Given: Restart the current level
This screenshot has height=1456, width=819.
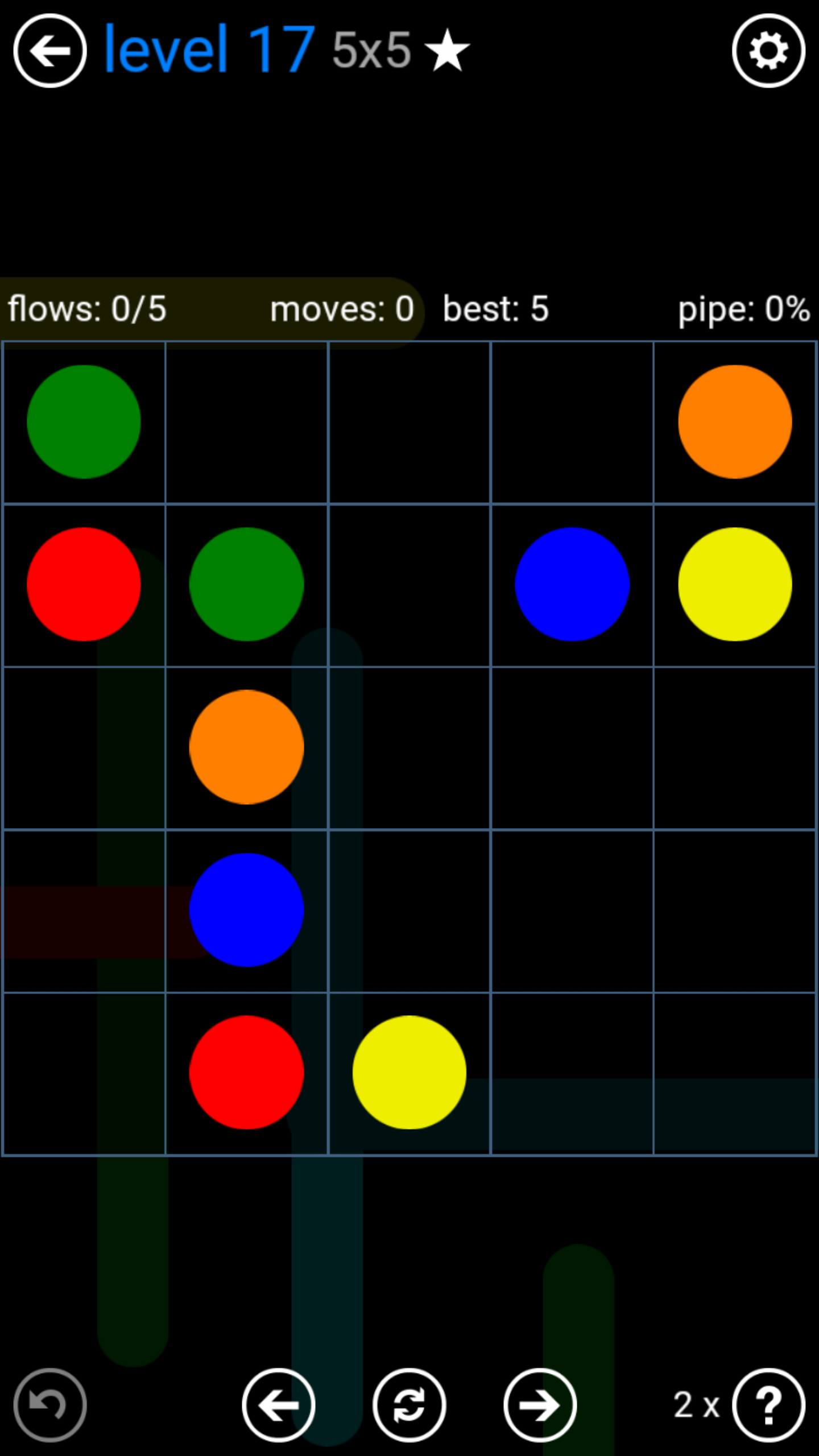Looking at the screenshot, I should 409,1405.
